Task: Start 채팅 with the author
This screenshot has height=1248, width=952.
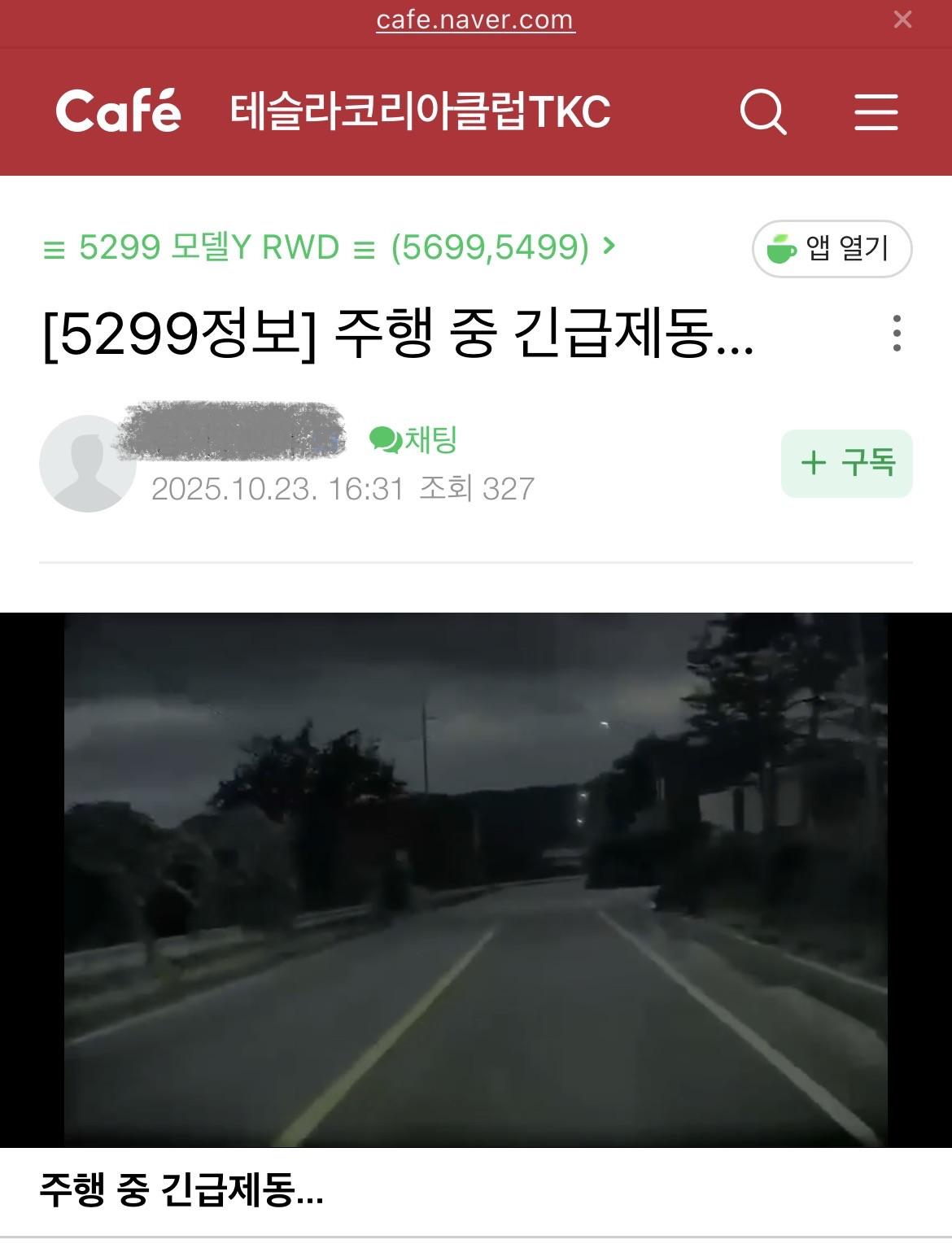Action: (413, 440)
